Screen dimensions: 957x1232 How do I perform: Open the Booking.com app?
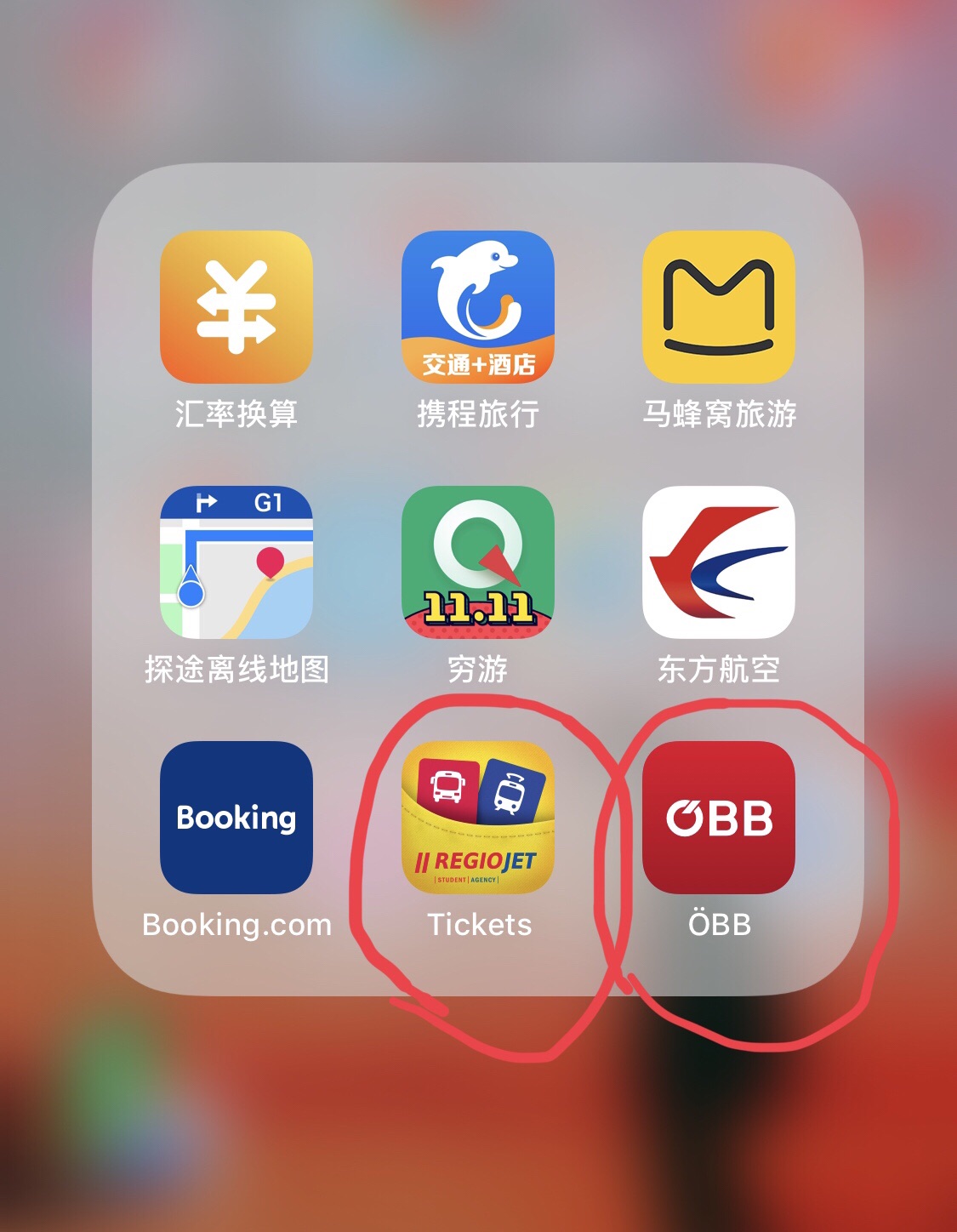click(236, 818)
